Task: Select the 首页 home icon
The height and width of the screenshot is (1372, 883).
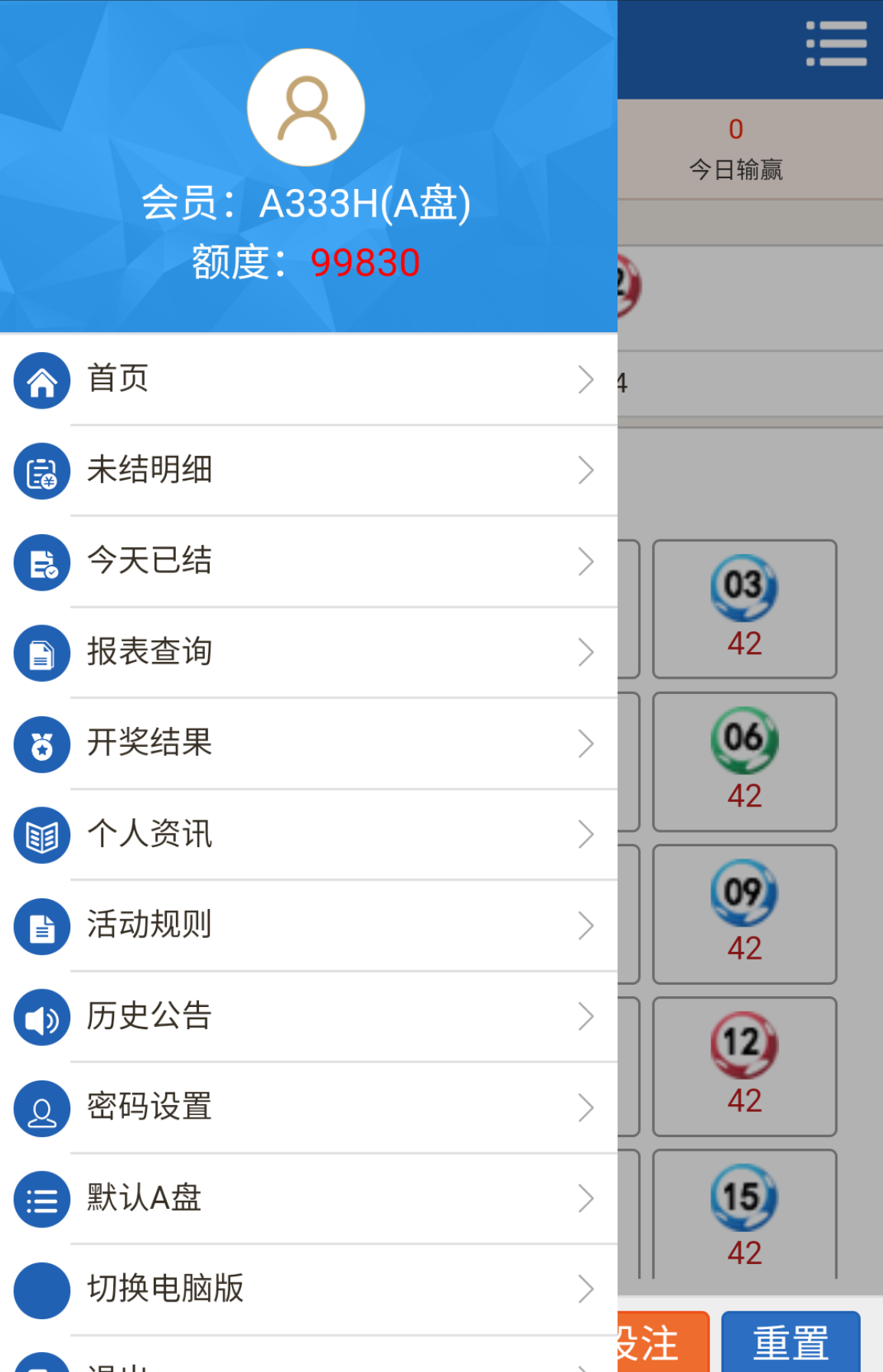Action: coord(42,380)
